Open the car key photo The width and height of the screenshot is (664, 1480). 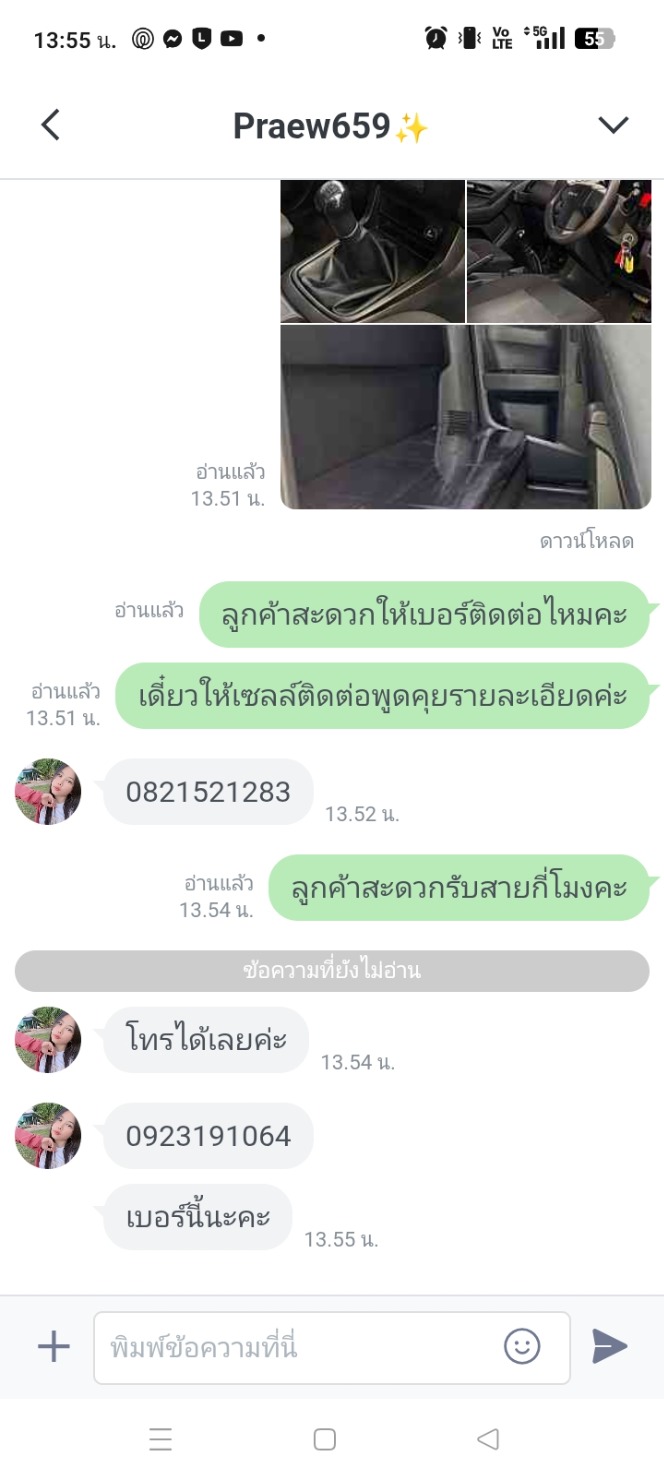[x=558, y=250]
